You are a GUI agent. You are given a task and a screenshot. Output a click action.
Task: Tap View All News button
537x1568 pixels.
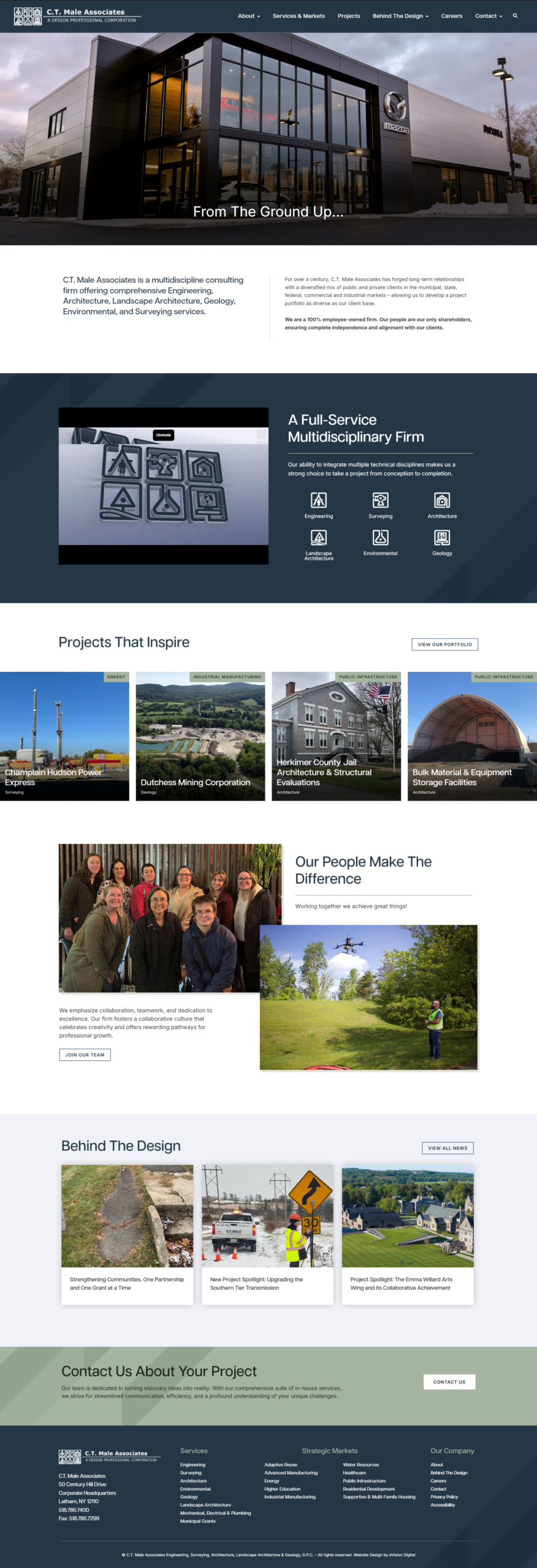(x=447, y=1148)
